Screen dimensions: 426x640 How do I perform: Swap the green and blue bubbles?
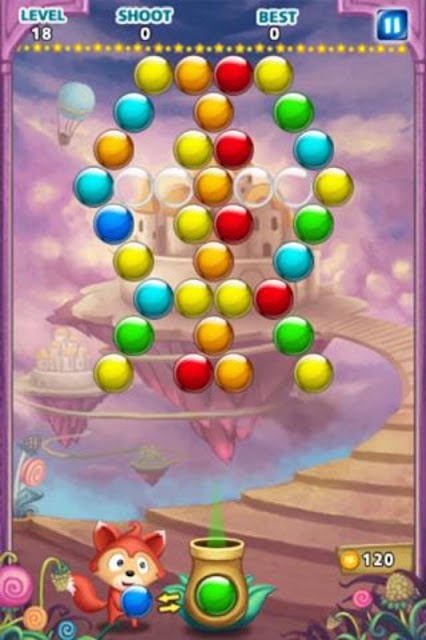click(x=169, y=603)
